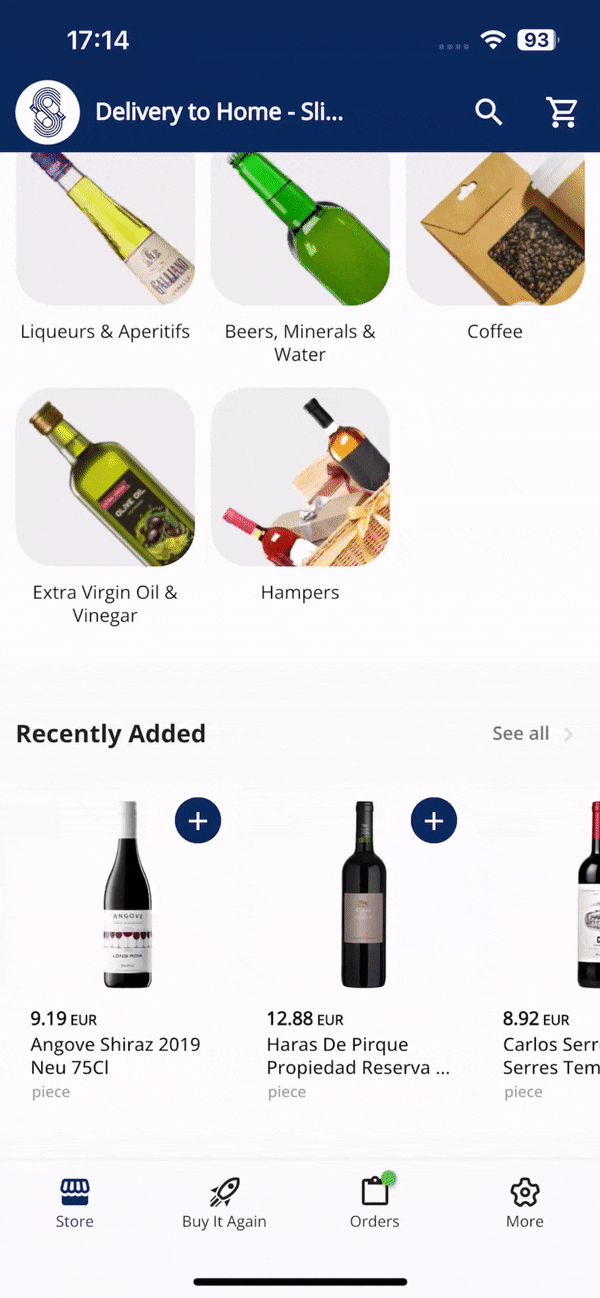
Task: Add Angove Shiraz 2019 to cart
Action: (198, 821)
